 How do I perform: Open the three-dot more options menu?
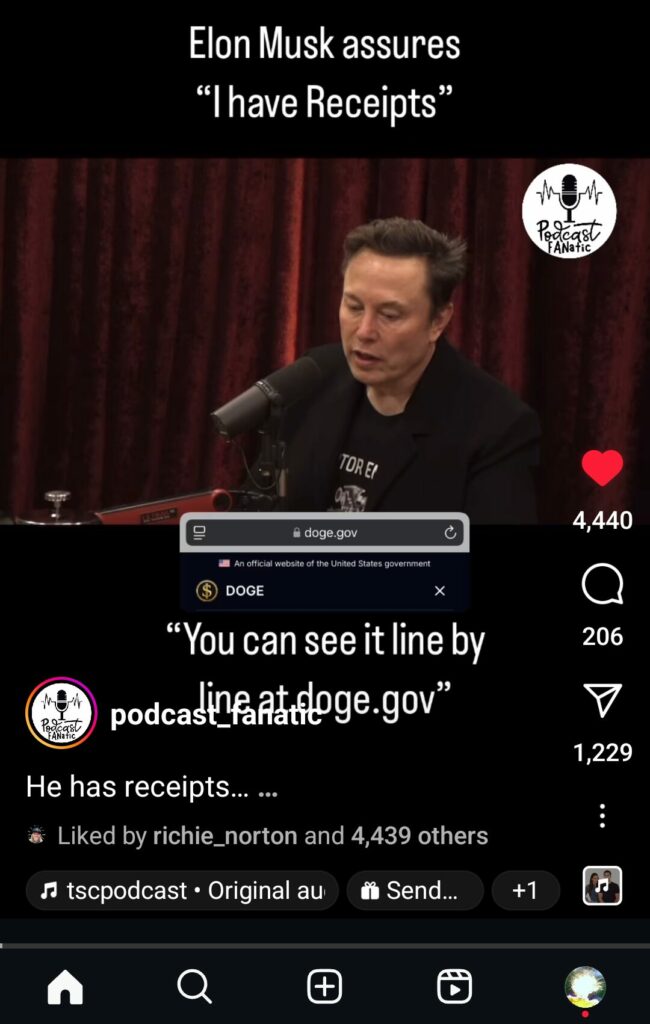click(x=602, y=815)
